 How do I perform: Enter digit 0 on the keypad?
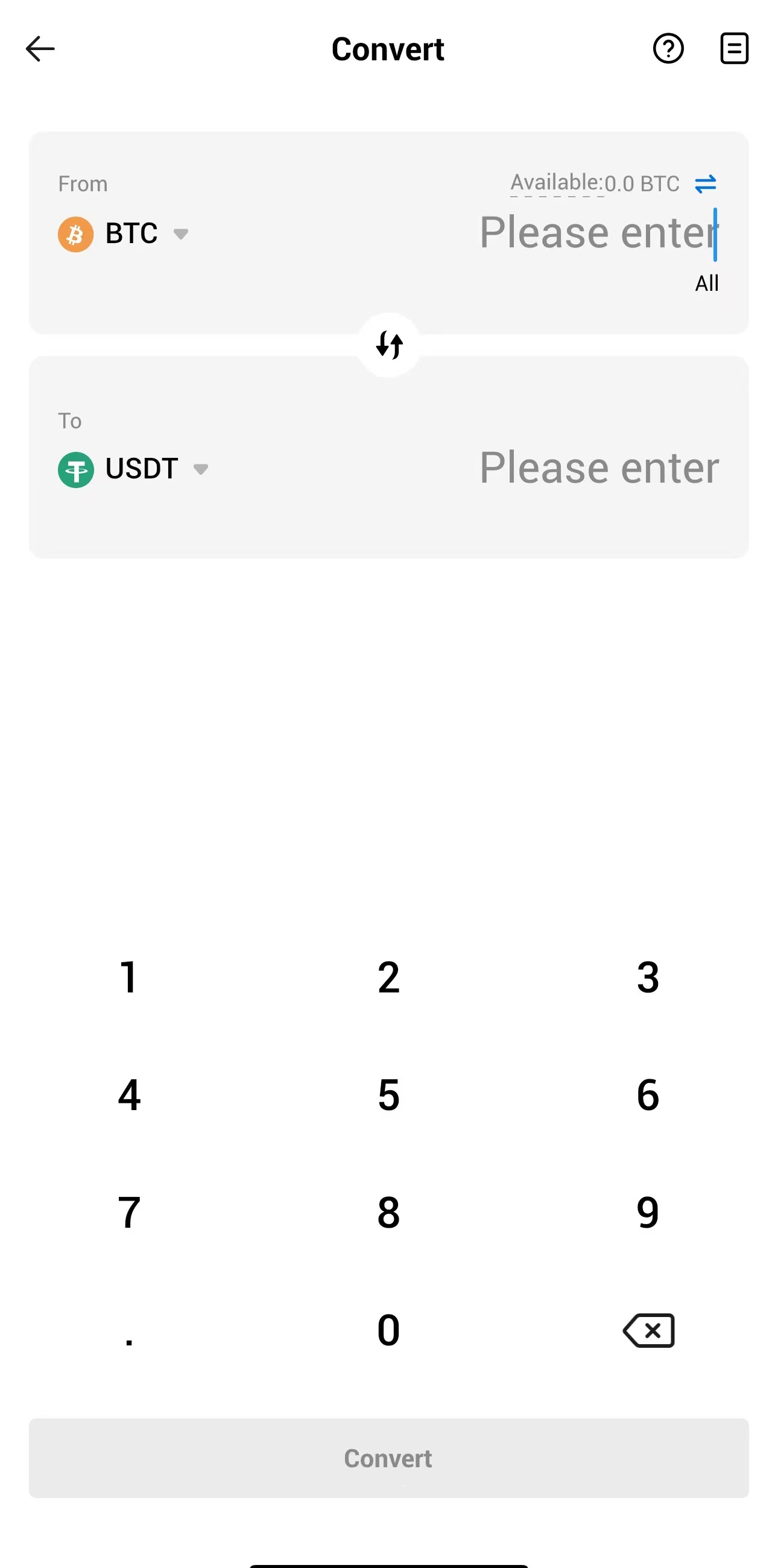pos(388,1330)
